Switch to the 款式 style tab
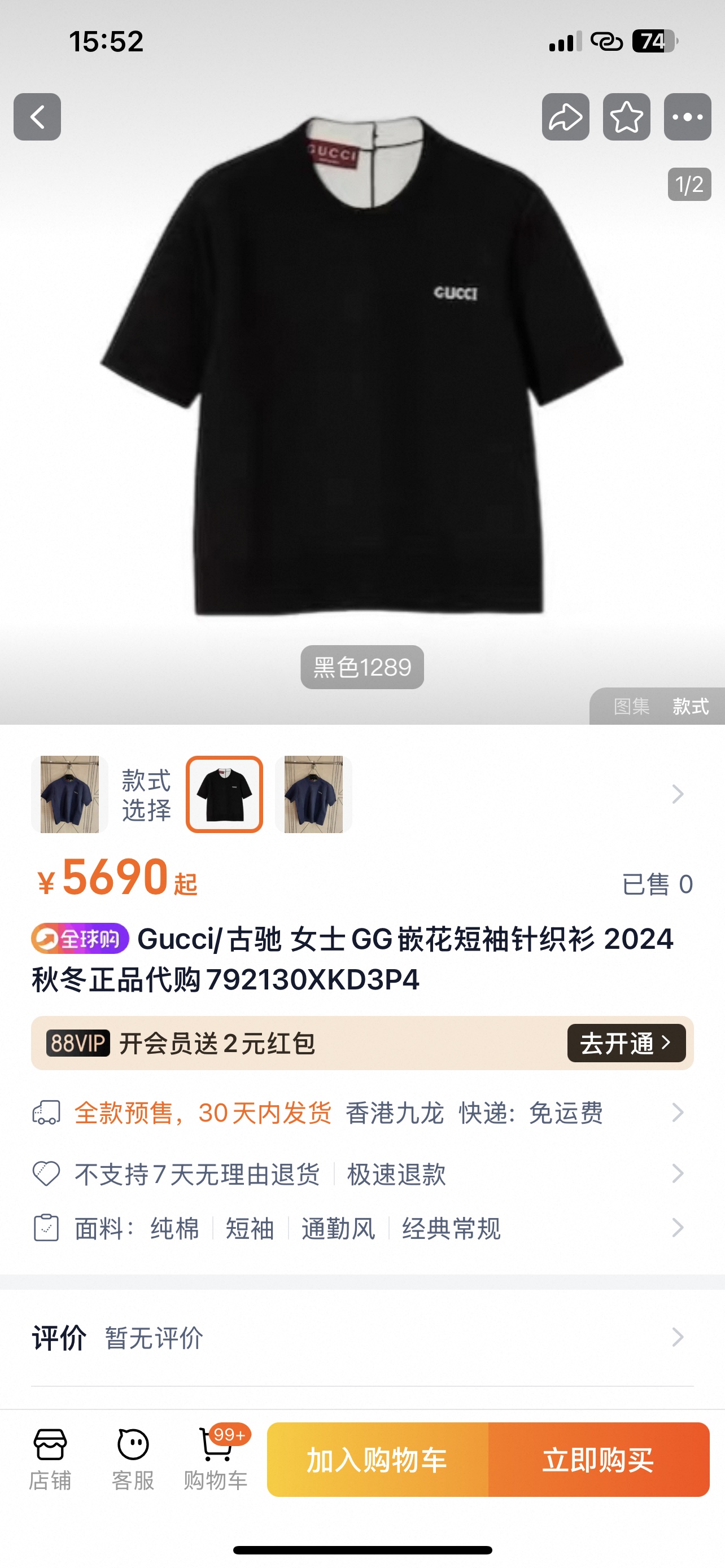This screenshot has width=725, height=1568. [x=691, y=706]
